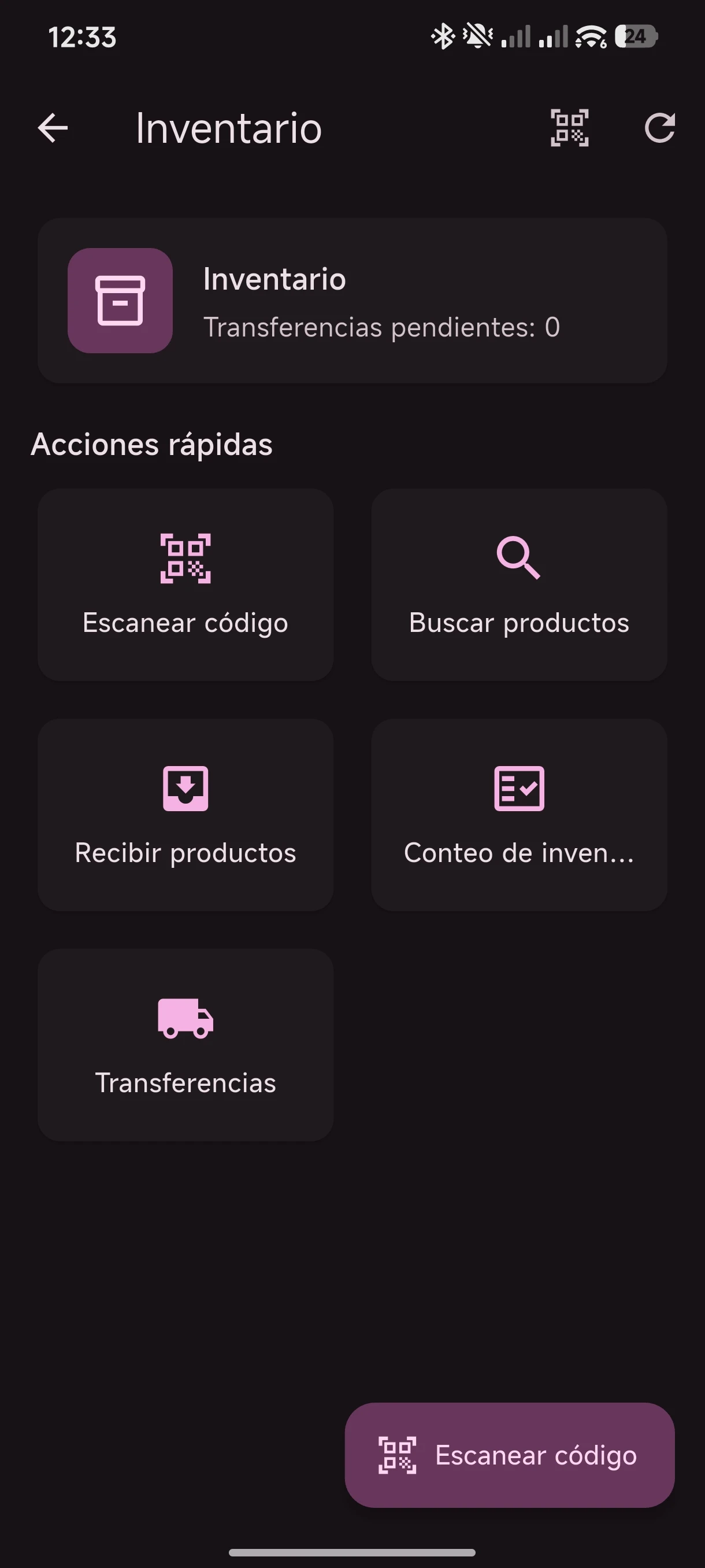Tap the clock showing 12:33
This screenshot has height=1568, width=705.
click(81, 38)
